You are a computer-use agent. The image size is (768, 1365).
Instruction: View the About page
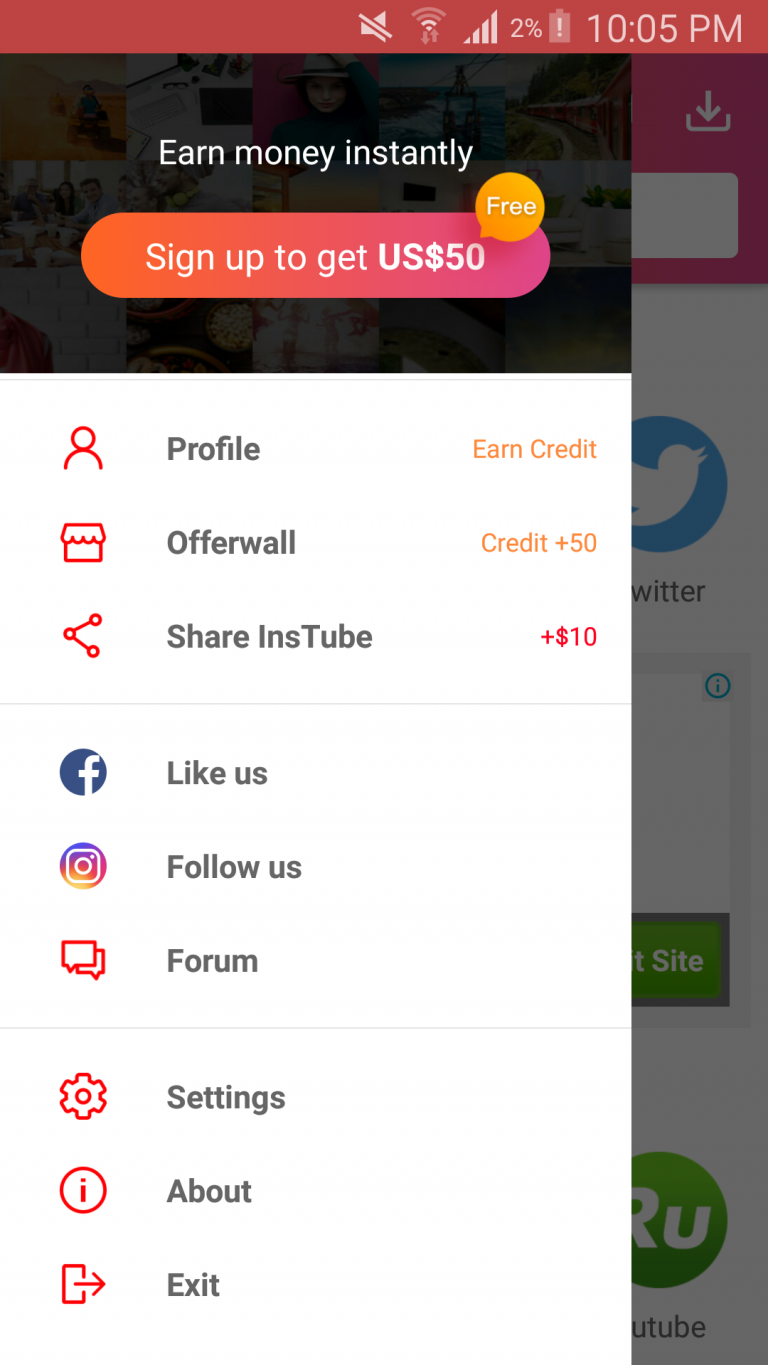click(x=209, y=1191)
